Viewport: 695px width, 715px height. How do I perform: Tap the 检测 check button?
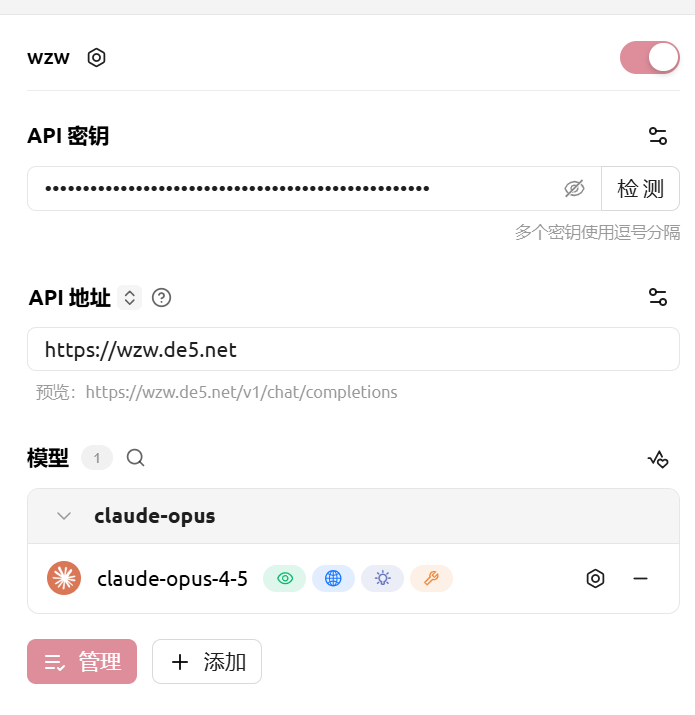(x=640, y=188)
